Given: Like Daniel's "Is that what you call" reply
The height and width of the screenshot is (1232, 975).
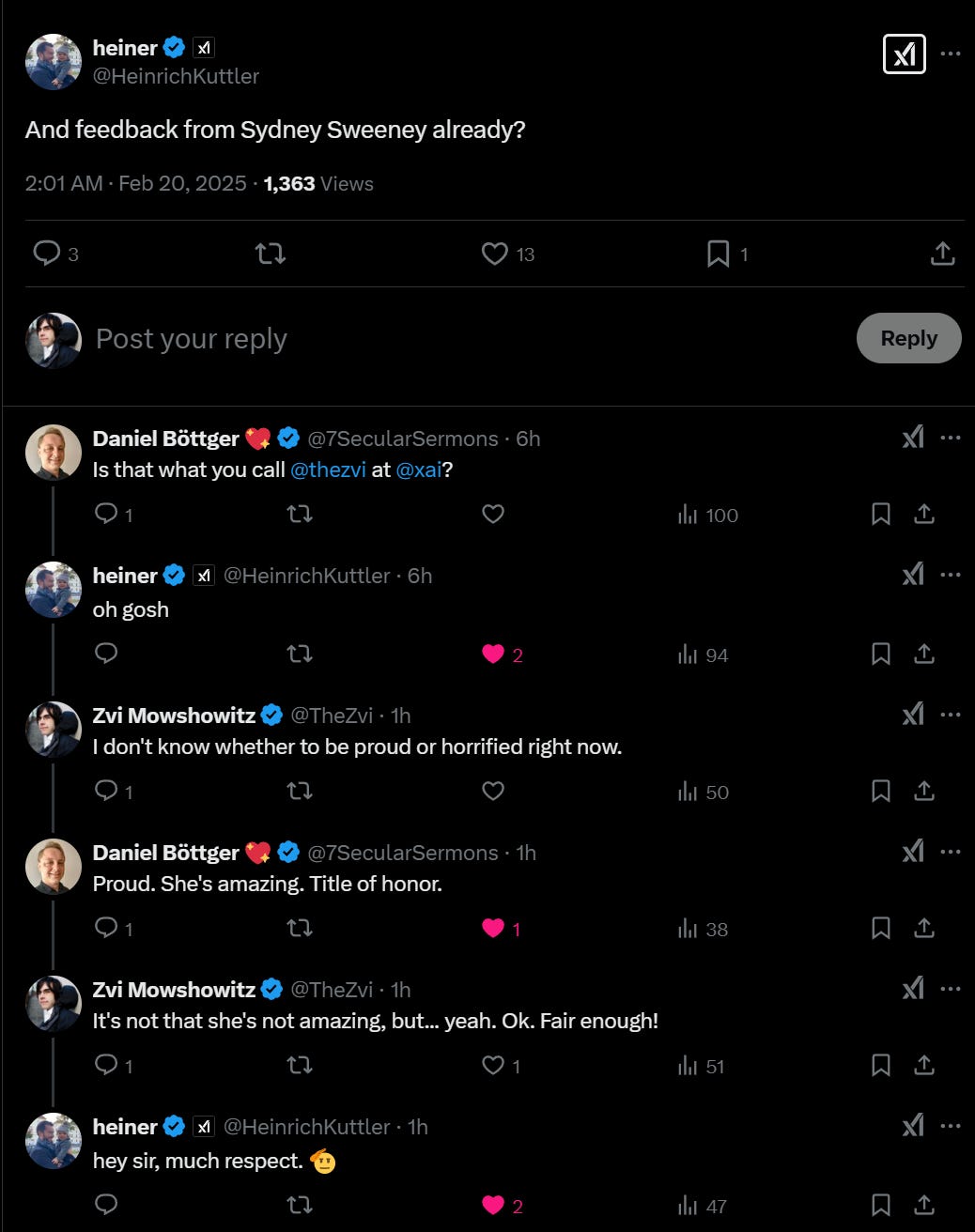Looking at the screenshot, I should (x=493, y=514).
